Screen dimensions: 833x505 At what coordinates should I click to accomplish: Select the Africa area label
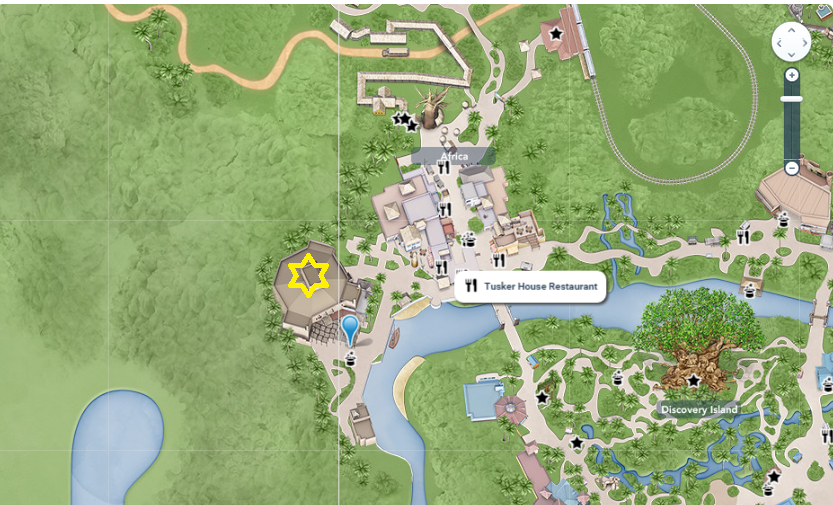pos(453,156)
